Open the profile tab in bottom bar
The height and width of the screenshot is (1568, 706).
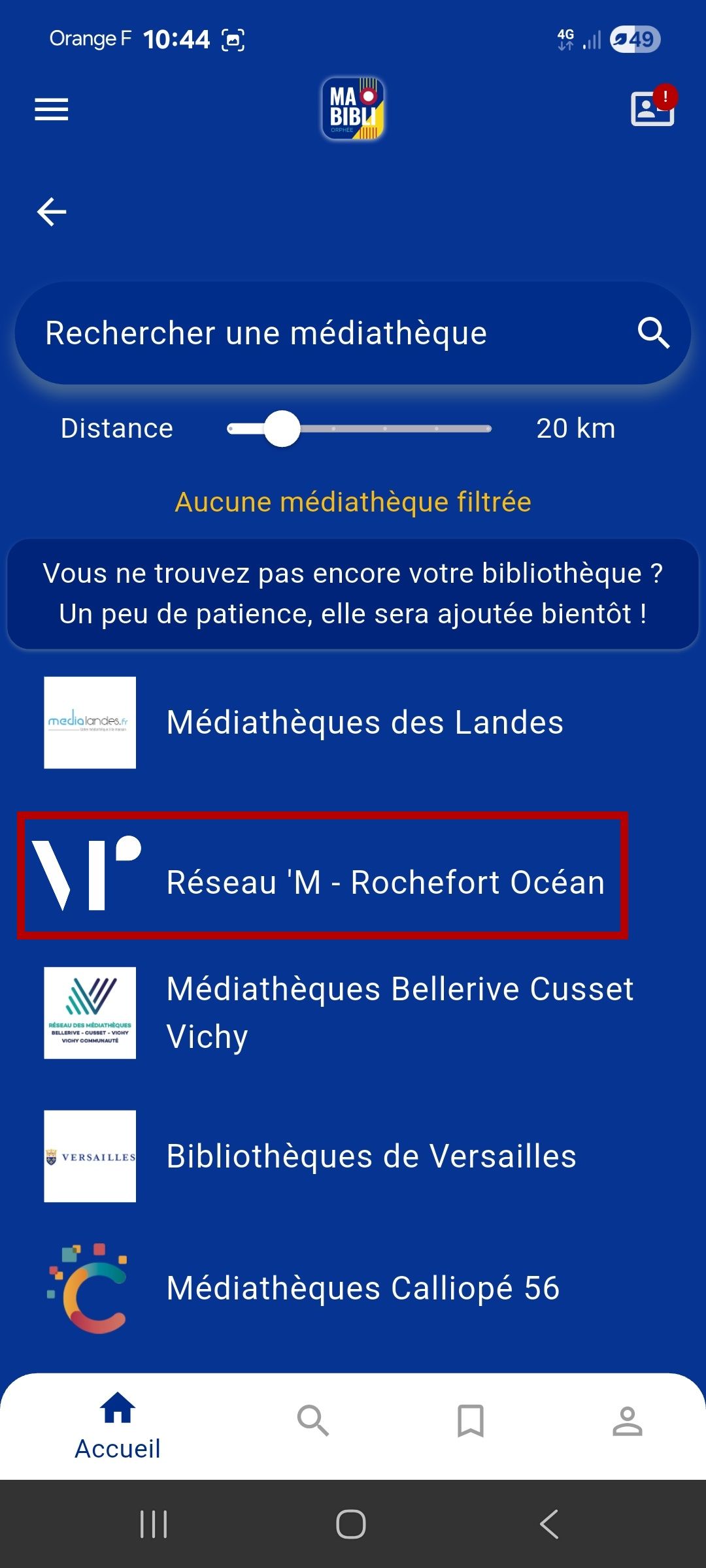click(x=628, y=1420)
